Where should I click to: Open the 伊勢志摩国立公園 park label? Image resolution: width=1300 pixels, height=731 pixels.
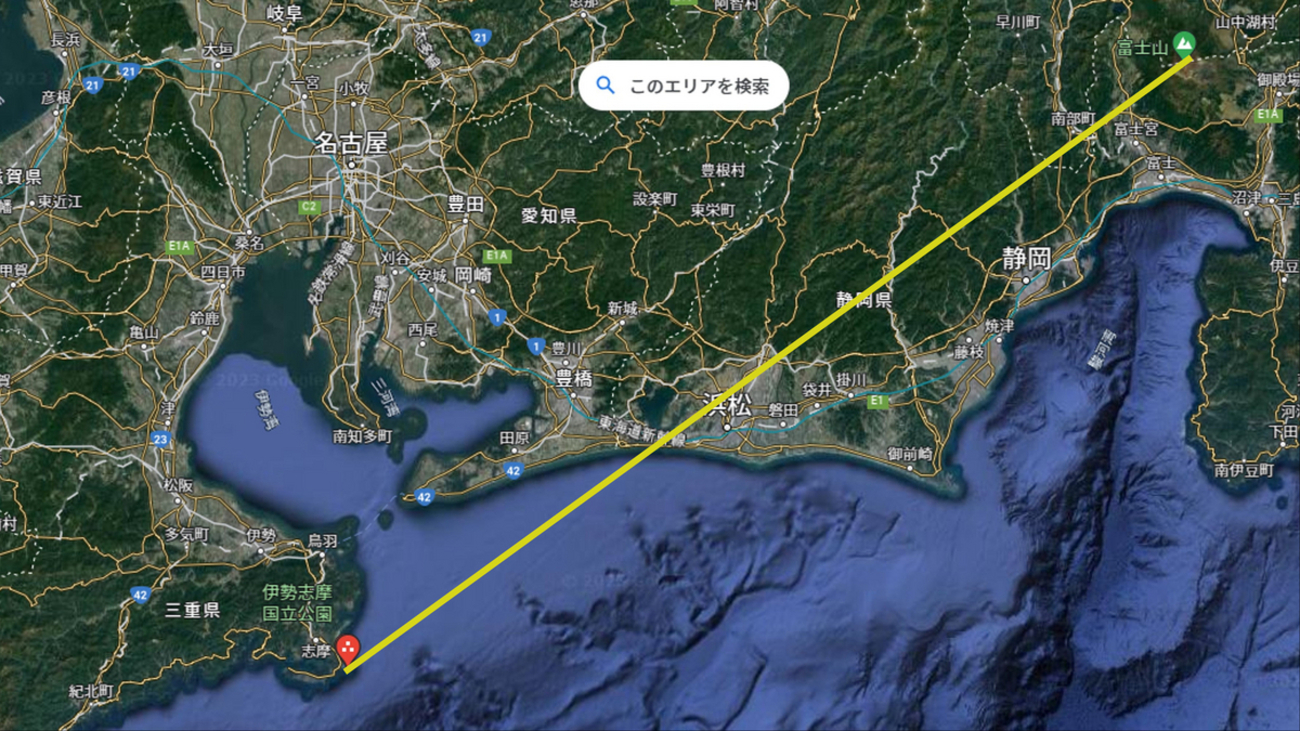point(296,603)
